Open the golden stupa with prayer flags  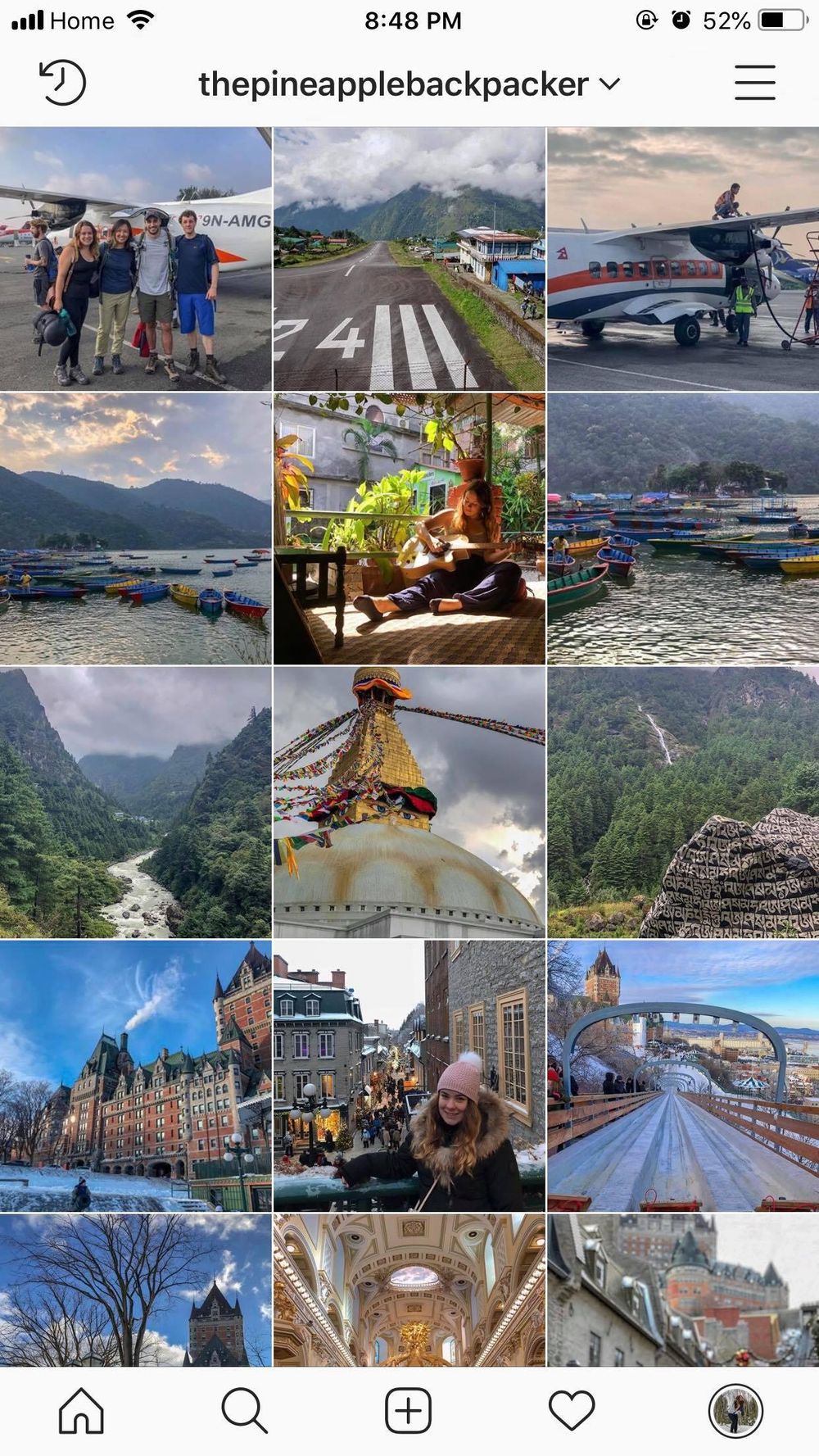coord(409,802)
